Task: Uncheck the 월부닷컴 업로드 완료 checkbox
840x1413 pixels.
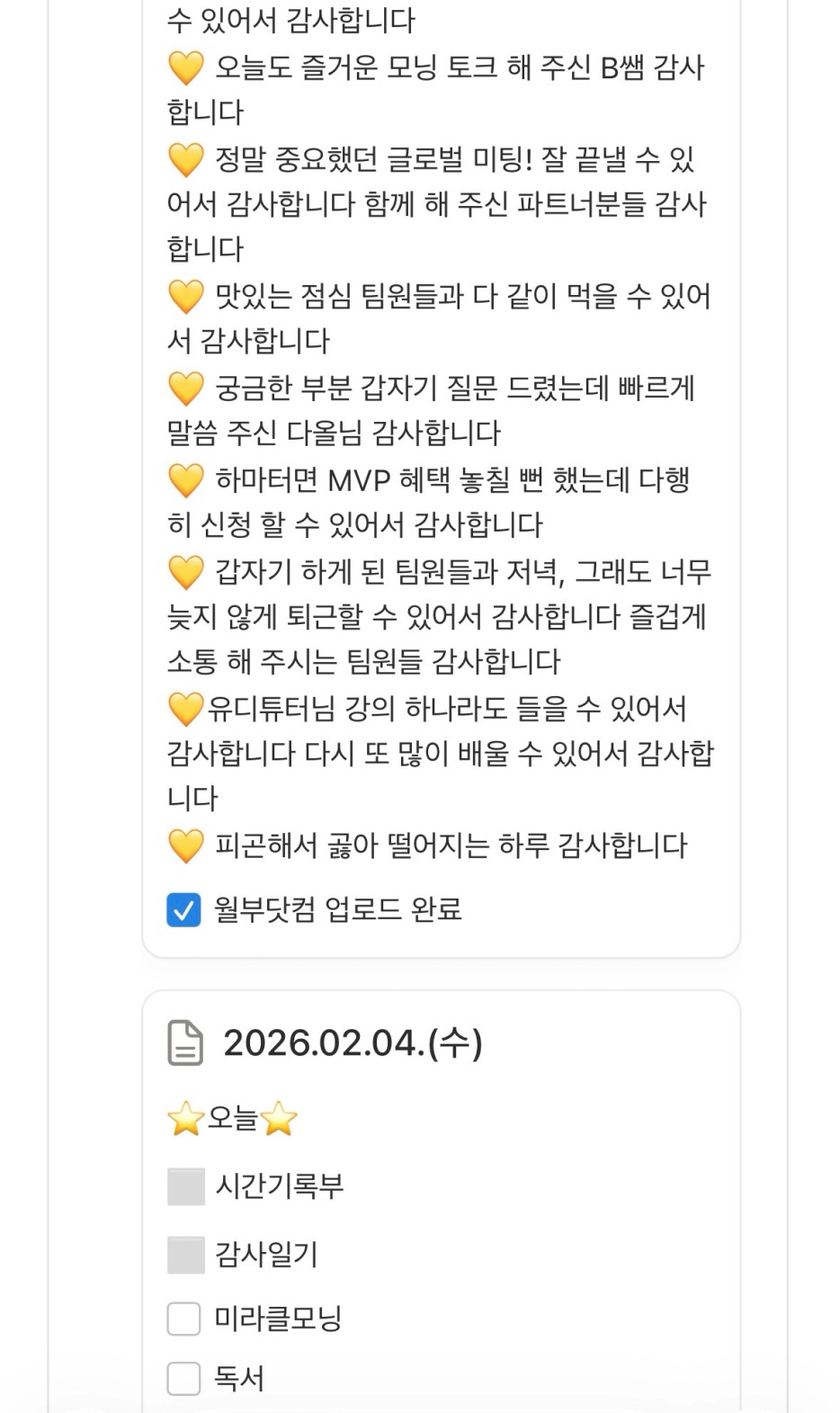Action: [x=184, y=910]
